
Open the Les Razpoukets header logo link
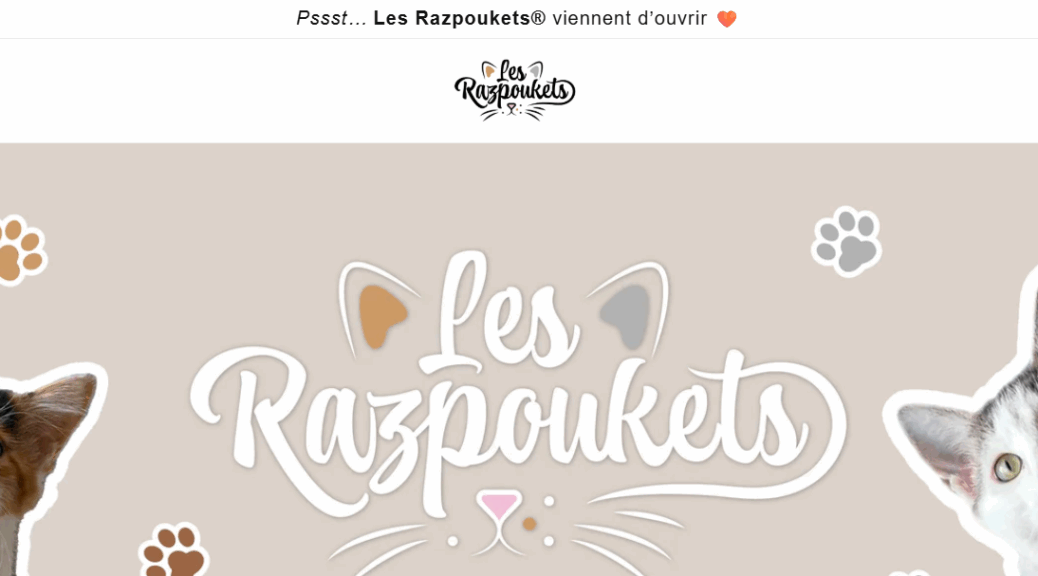tap(515, 91)
